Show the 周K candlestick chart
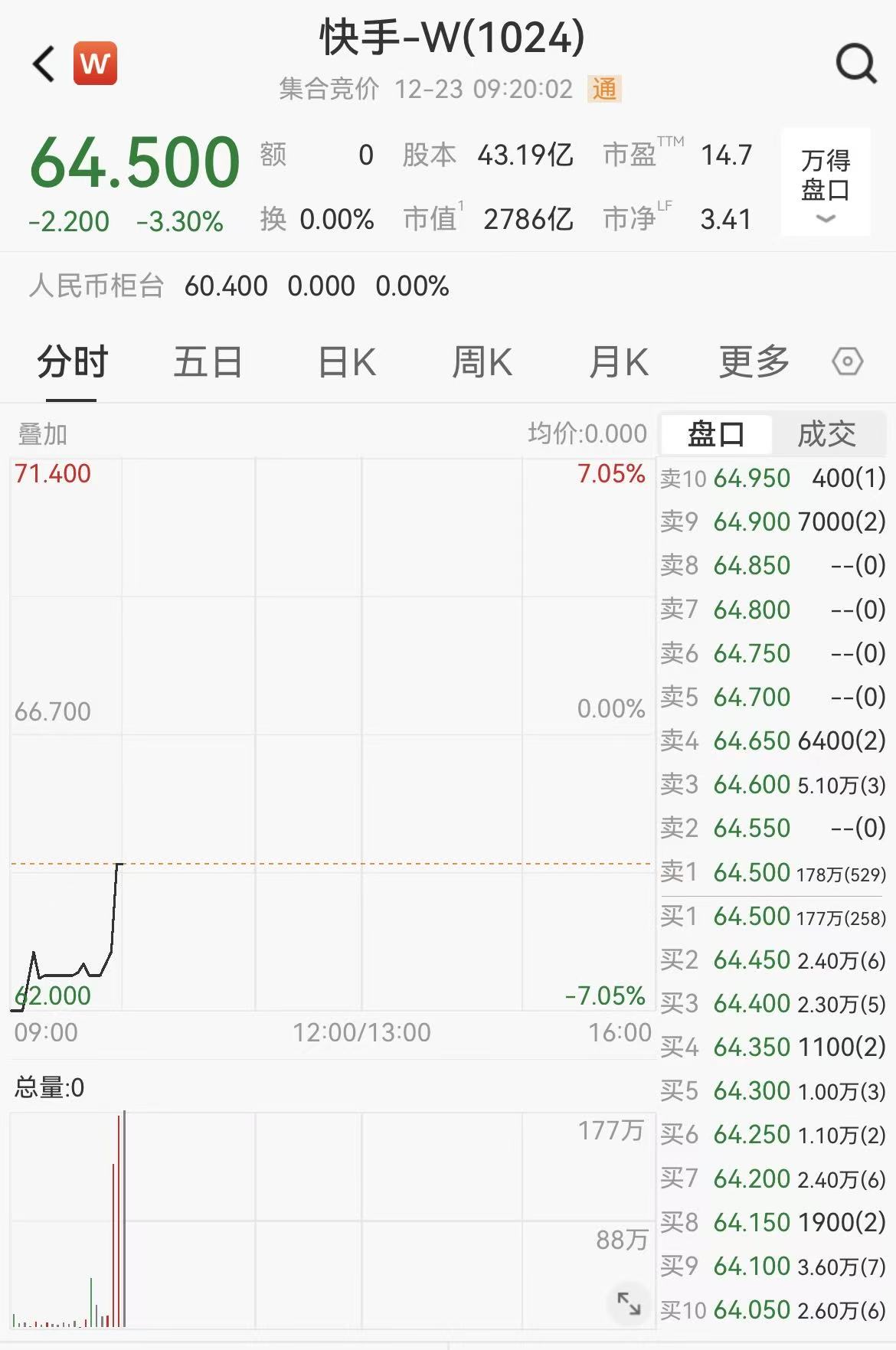The height and width of the screenshot is (1350, 896). click(x=482, y=362)
